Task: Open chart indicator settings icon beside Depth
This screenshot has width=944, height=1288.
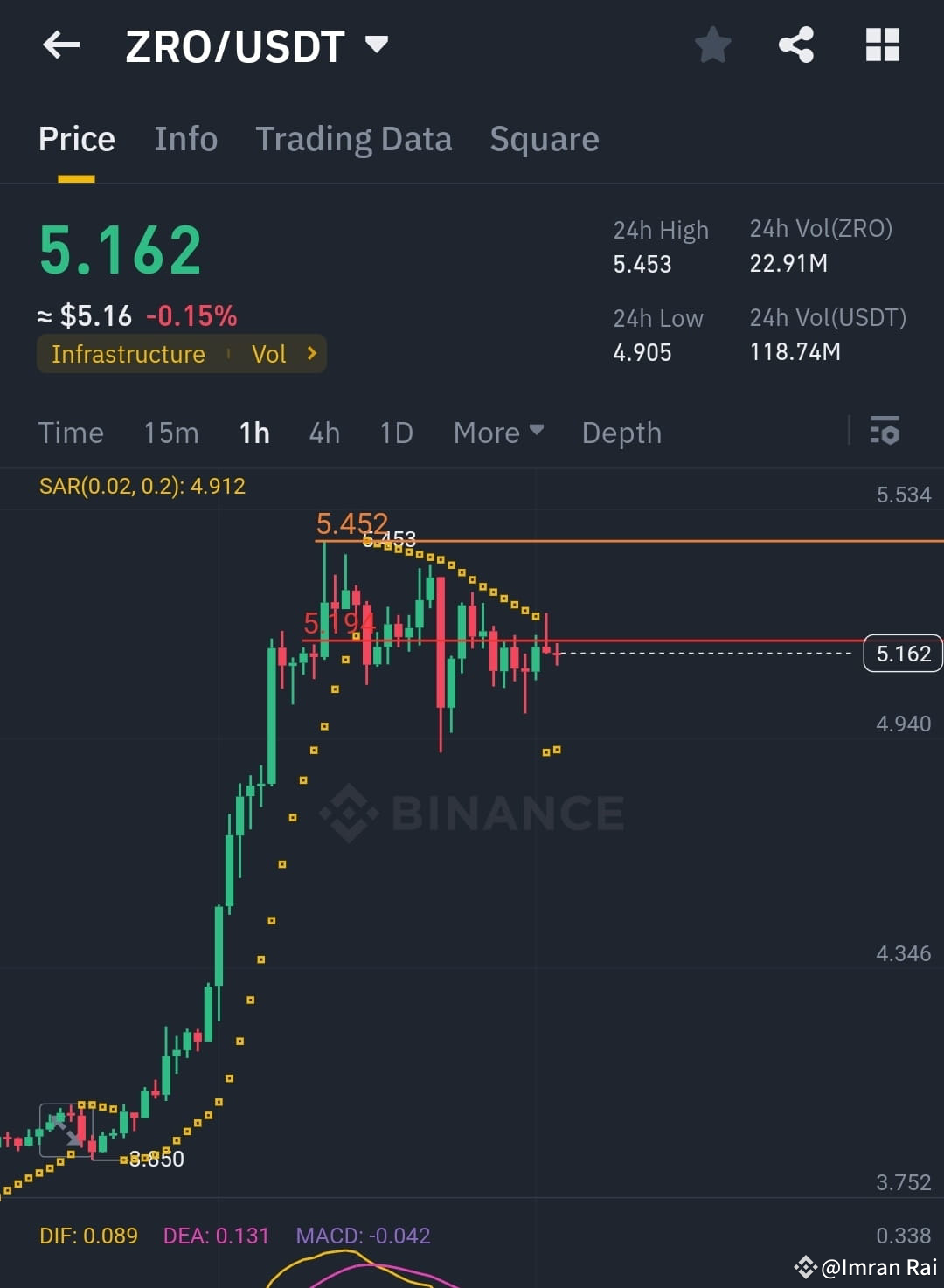Action: 885,432
